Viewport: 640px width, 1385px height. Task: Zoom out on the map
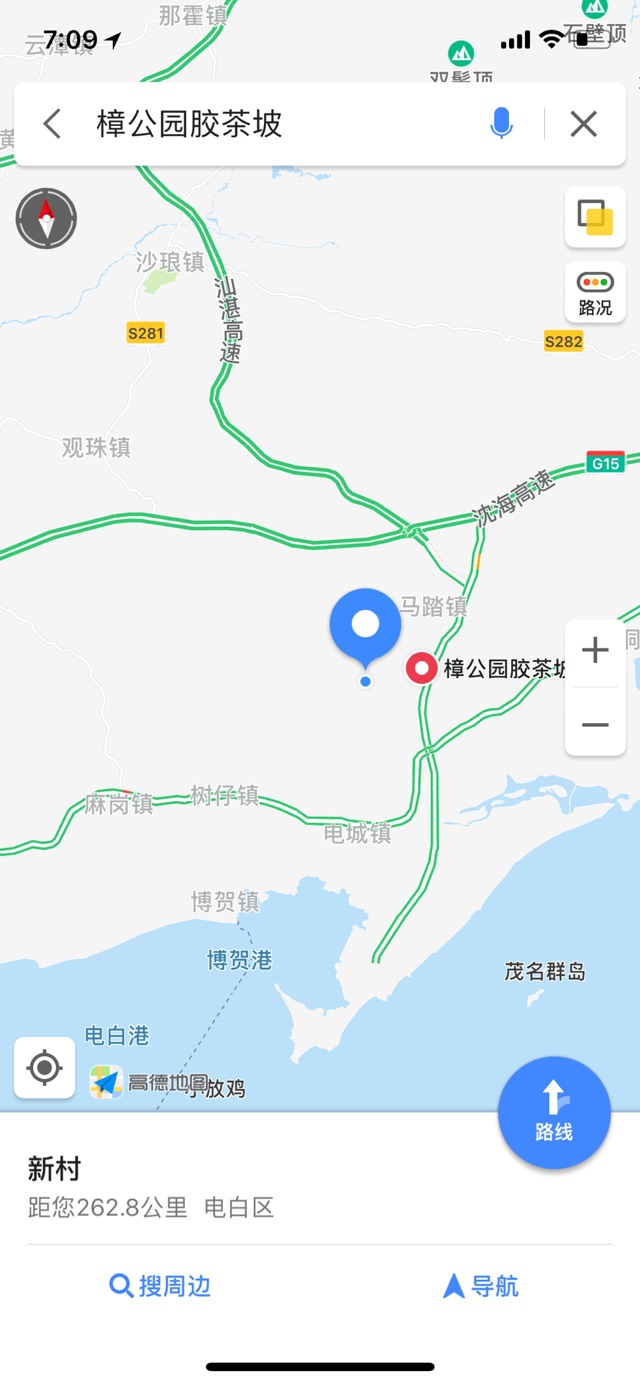click(595, 724)
